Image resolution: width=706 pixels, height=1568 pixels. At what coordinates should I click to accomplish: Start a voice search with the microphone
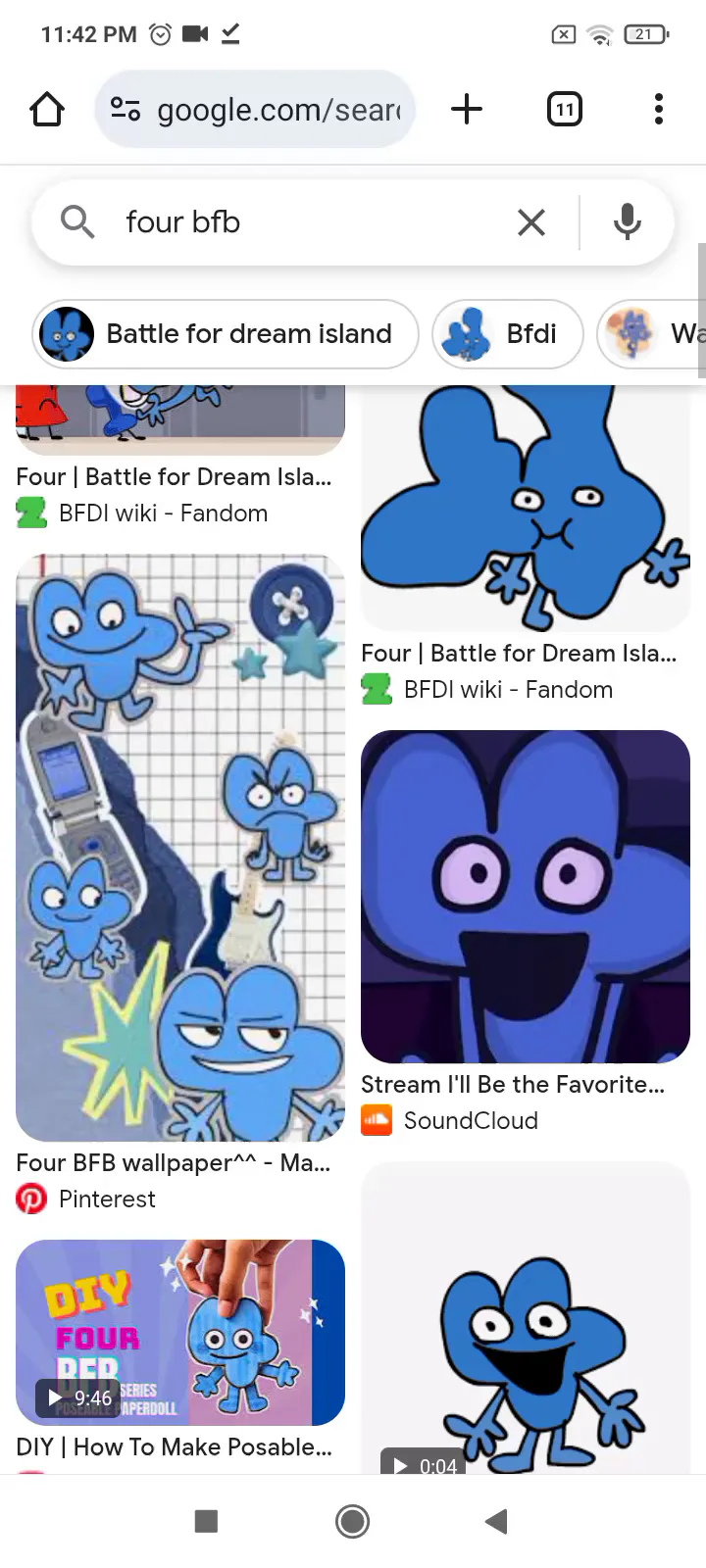tap(628, 222)
